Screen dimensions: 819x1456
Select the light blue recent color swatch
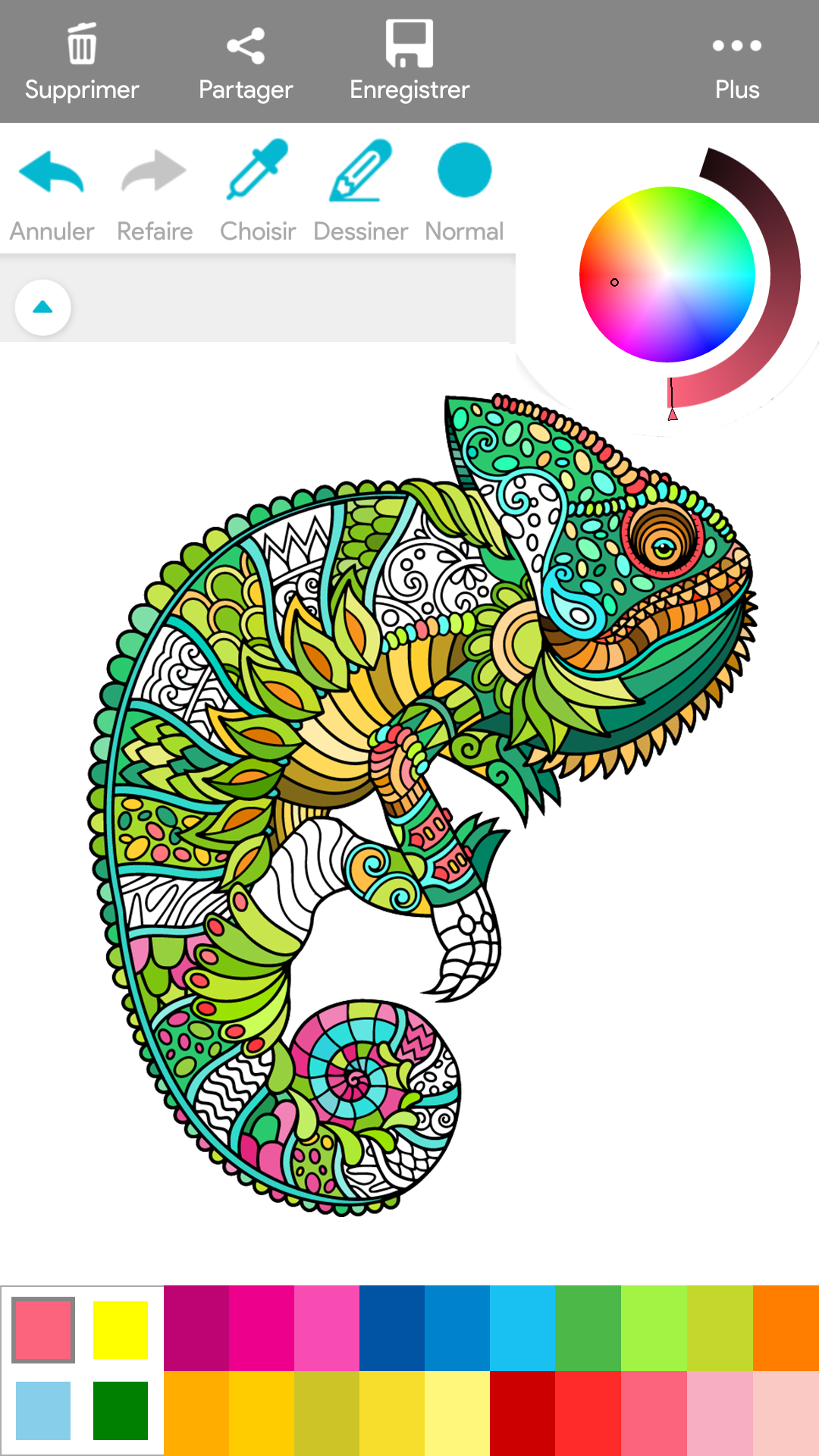[x=43, y=1410]
